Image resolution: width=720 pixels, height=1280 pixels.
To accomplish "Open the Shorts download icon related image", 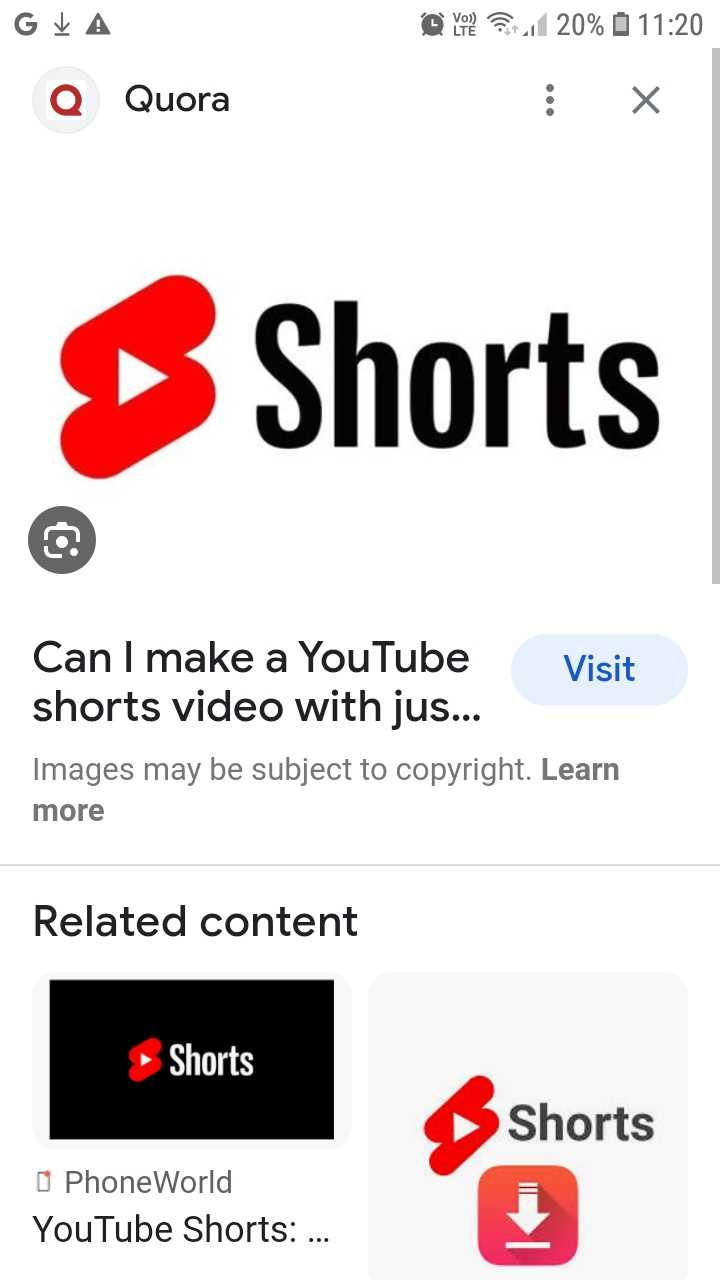I will pos(528,1125).
